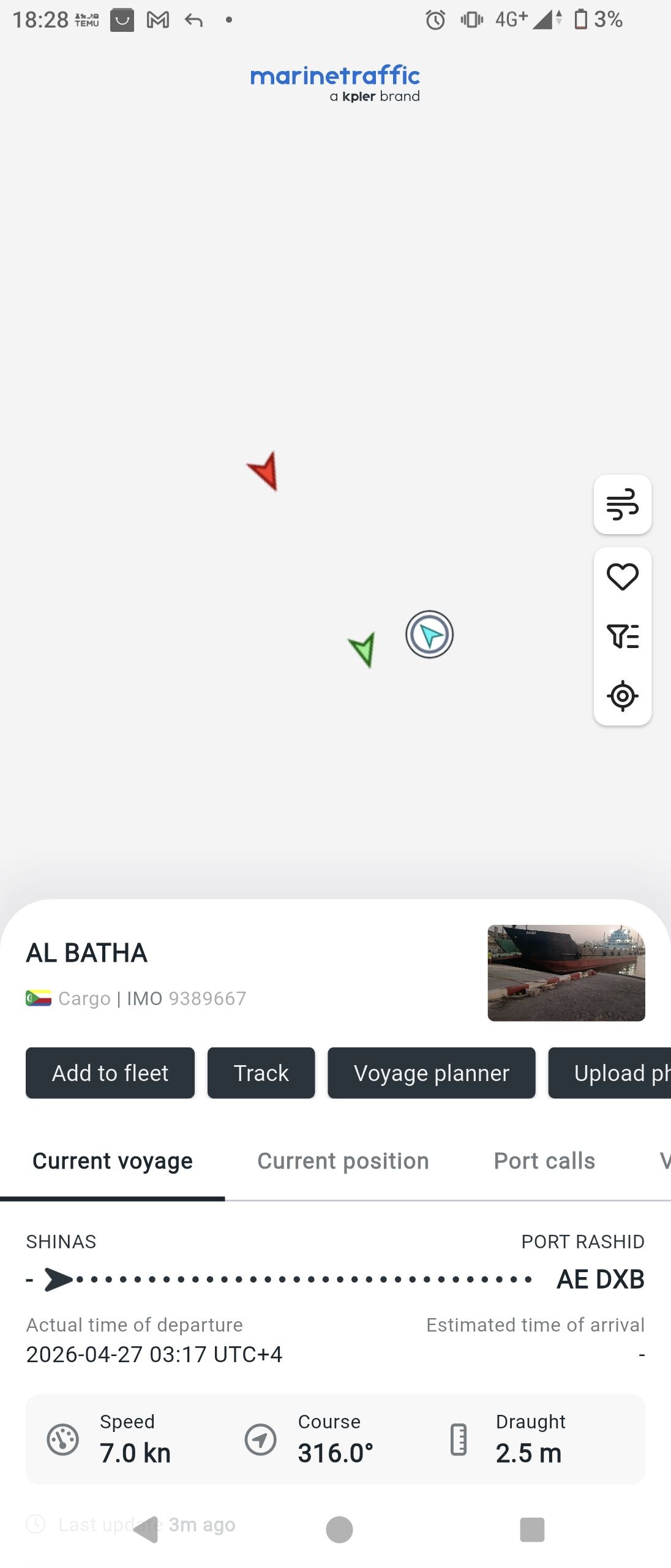
Task: Go to the home screen
Action: point(339,1529)
